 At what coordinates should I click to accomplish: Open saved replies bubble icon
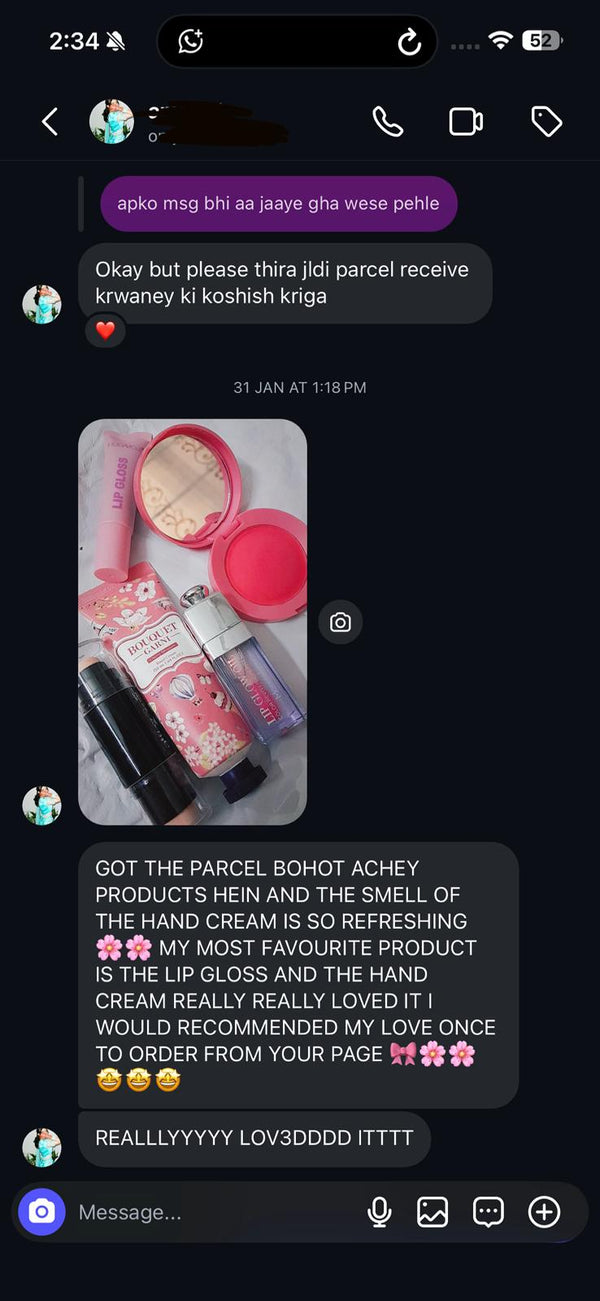click(488, 1212)
